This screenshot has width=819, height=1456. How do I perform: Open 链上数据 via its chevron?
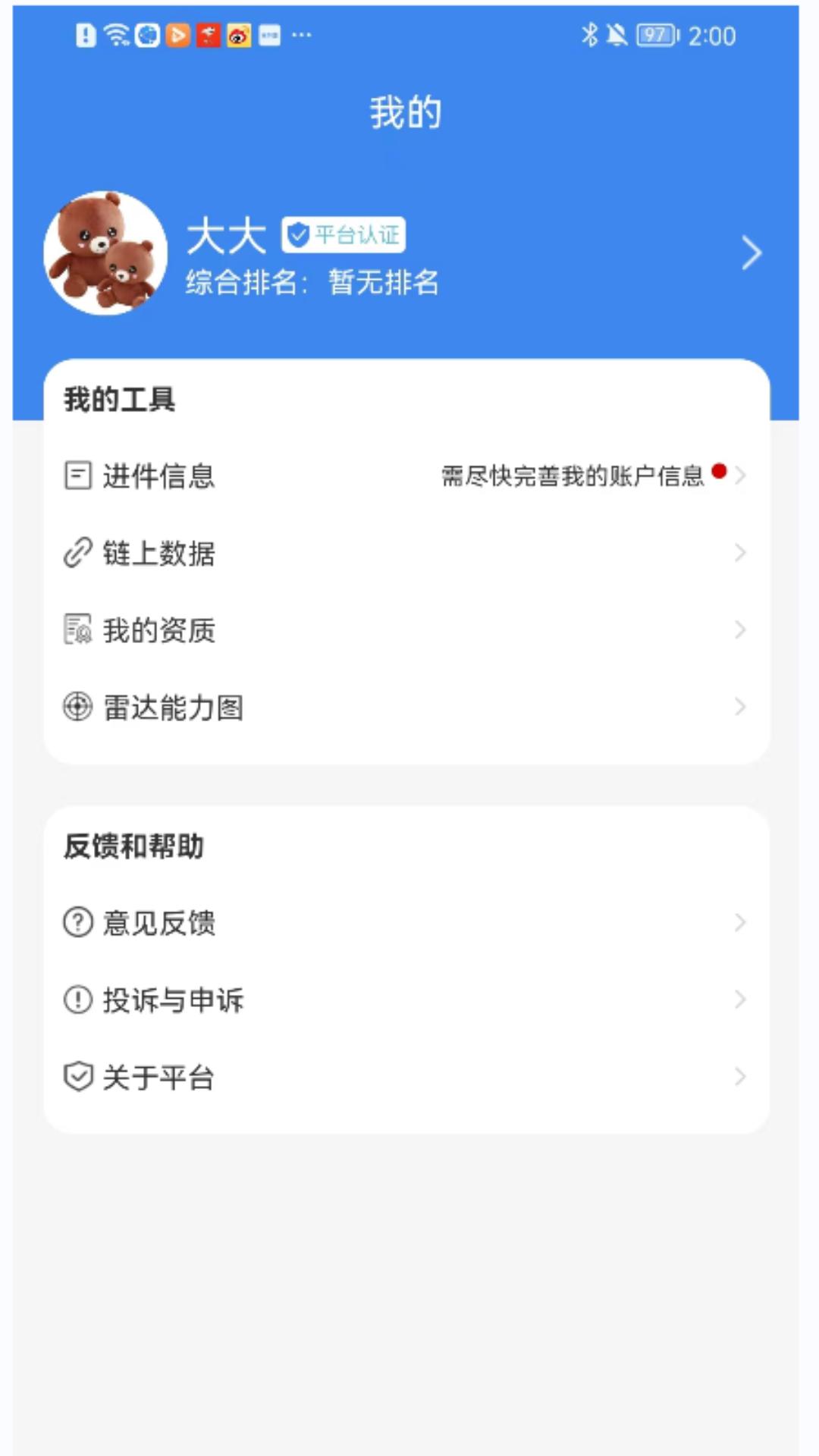[x=741, y=553]
